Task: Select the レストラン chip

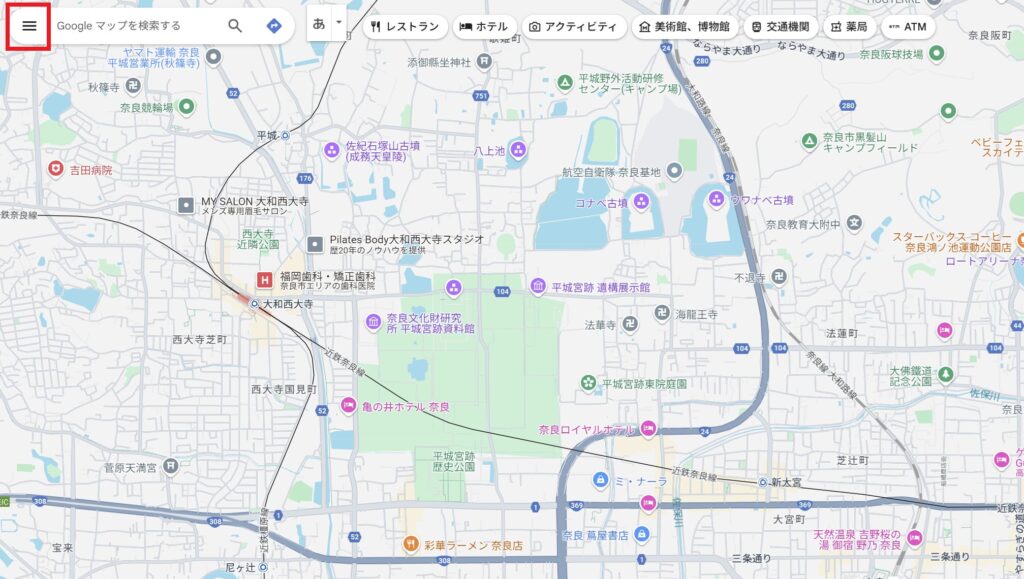Action: [404, 27]
